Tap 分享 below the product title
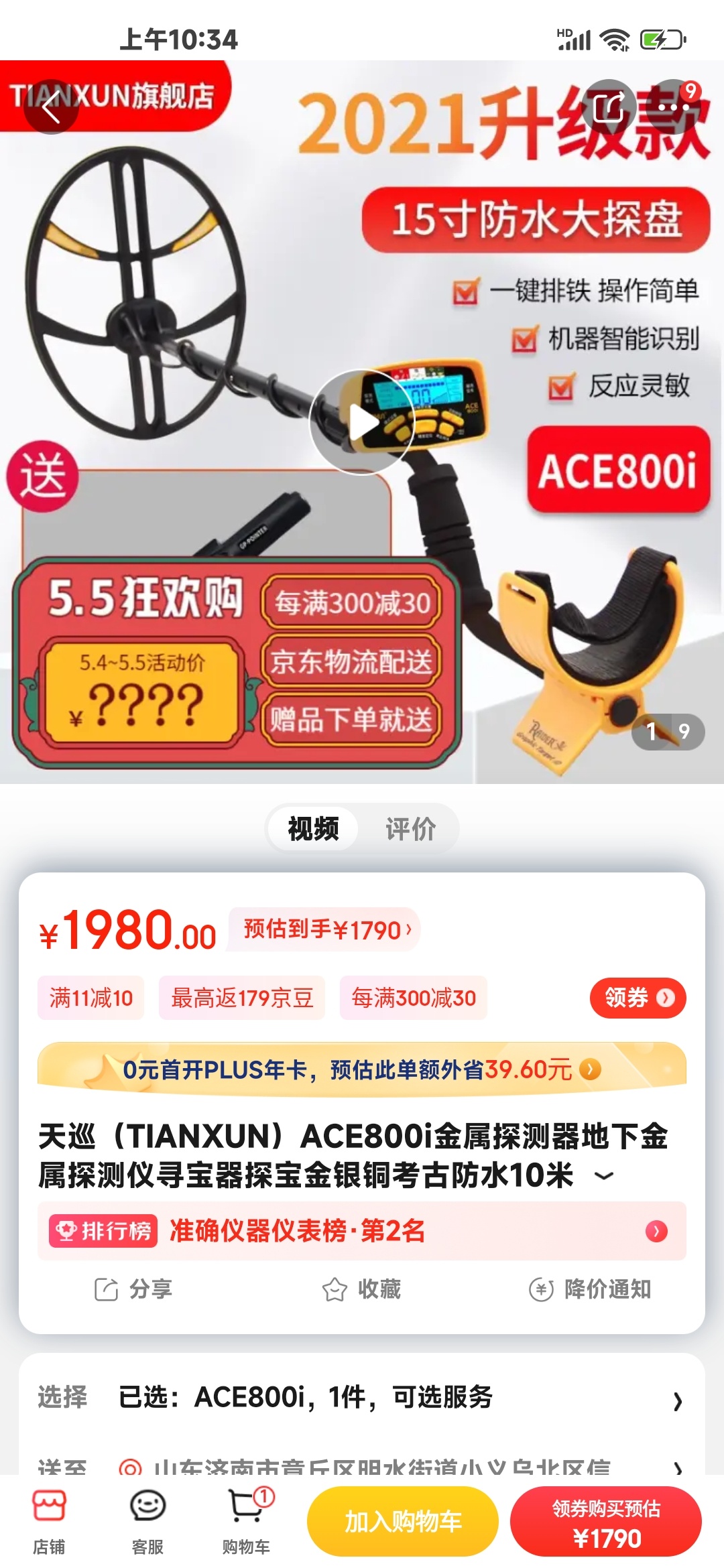The width and height of the screenshot is (724, 1568). click(134, 1289)
